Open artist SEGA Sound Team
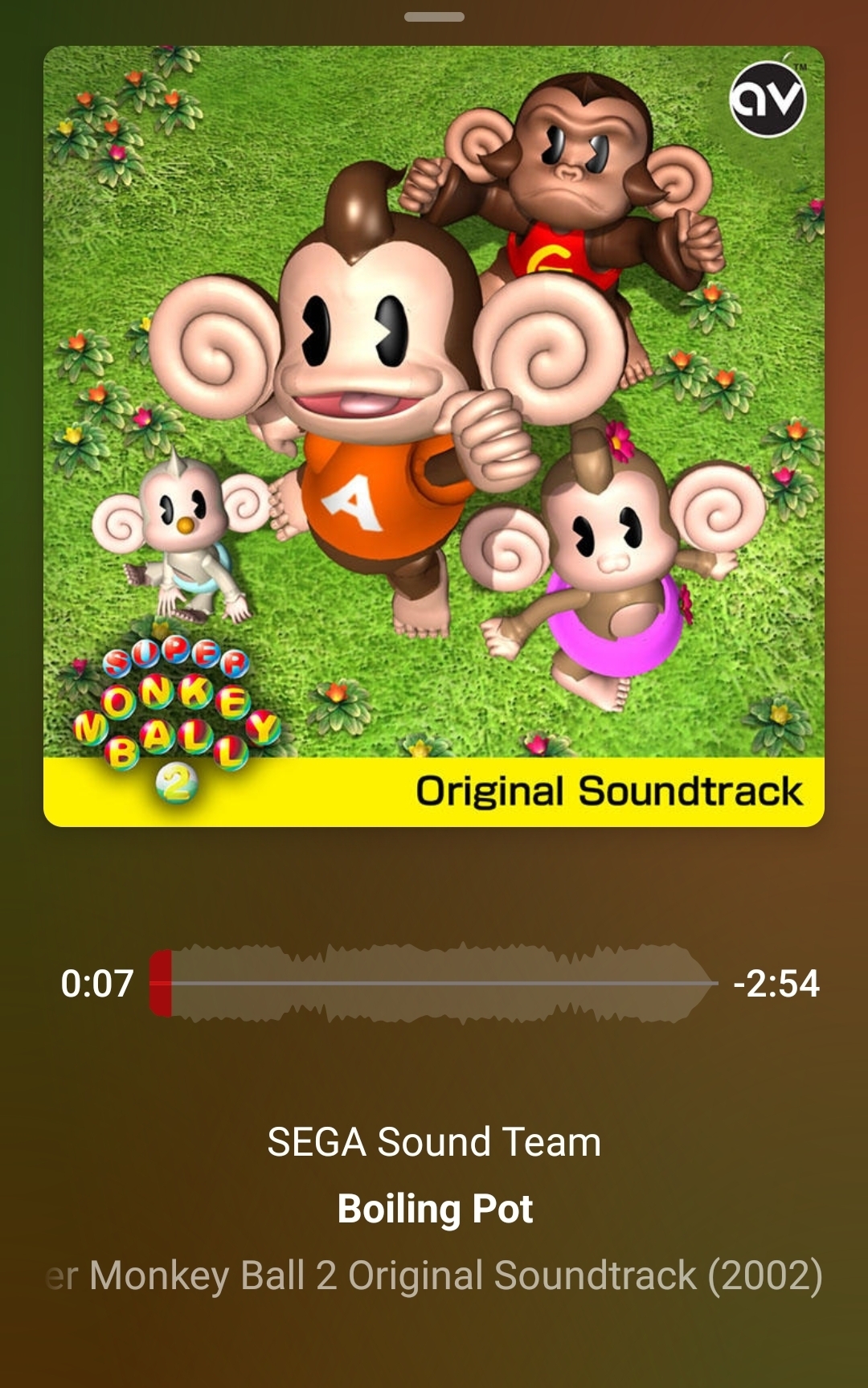Viewport: 868px width, 1388px height. click(x=434, y=1141)
